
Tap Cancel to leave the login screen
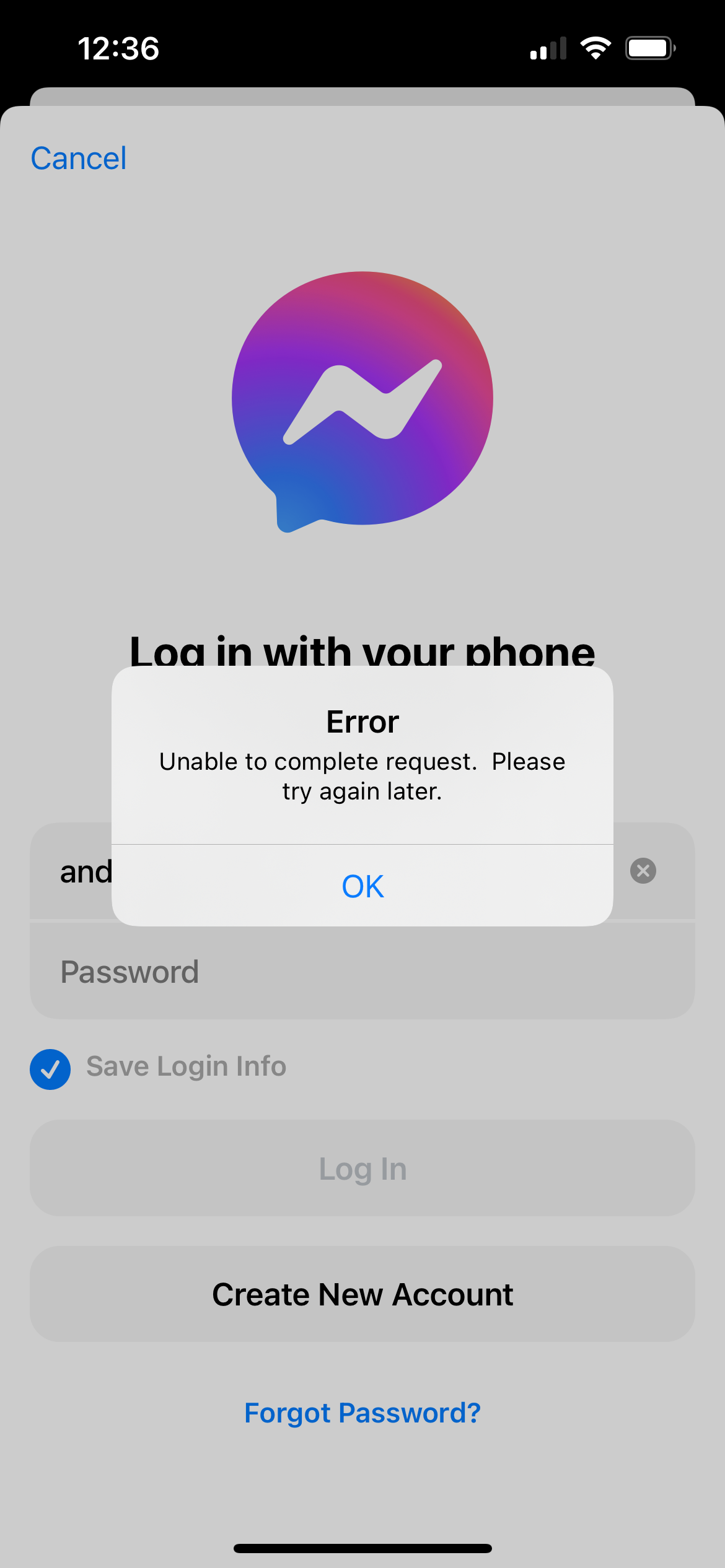point(79,159)
